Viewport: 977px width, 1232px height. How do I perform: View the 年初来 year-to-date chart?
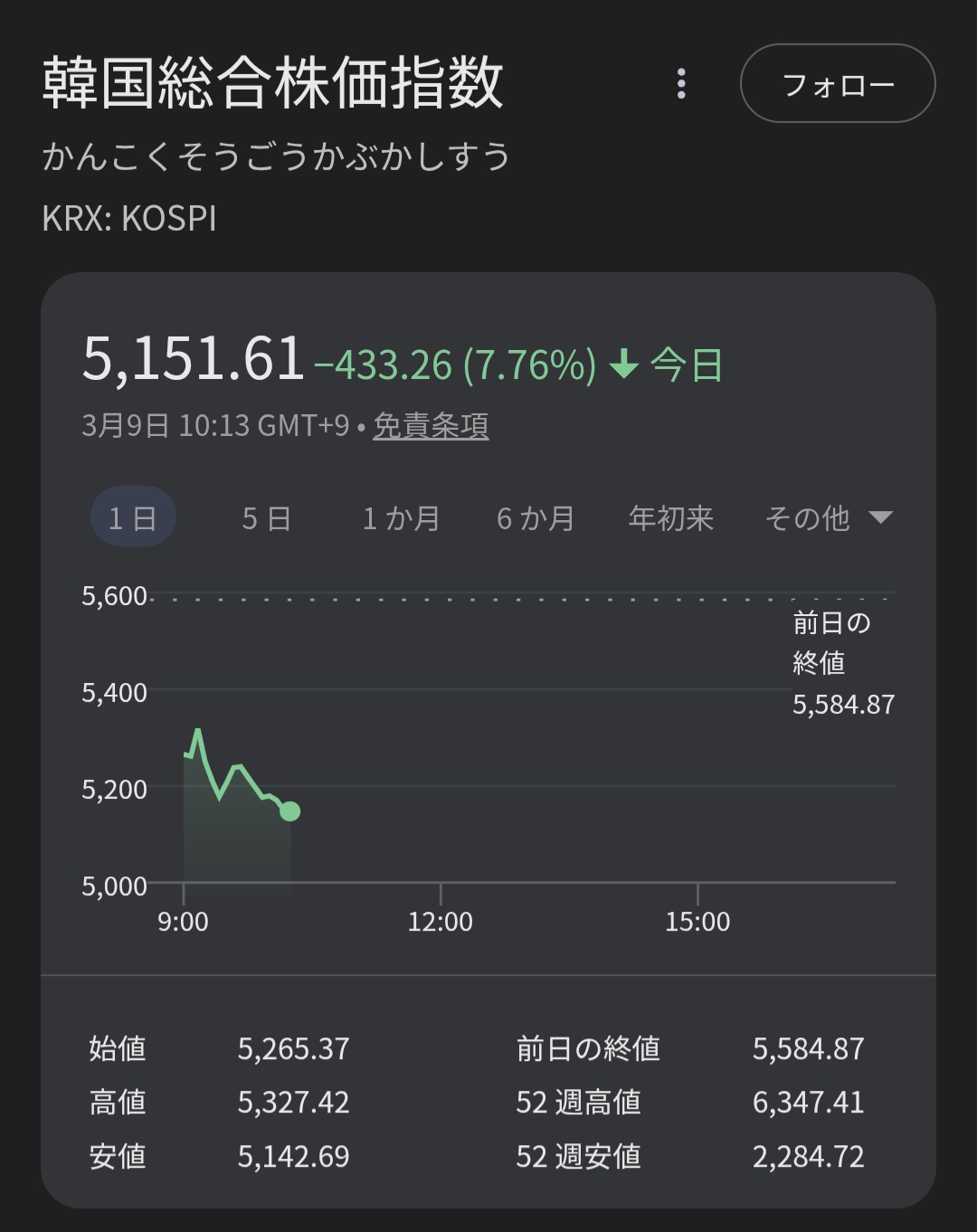point(670,518)
